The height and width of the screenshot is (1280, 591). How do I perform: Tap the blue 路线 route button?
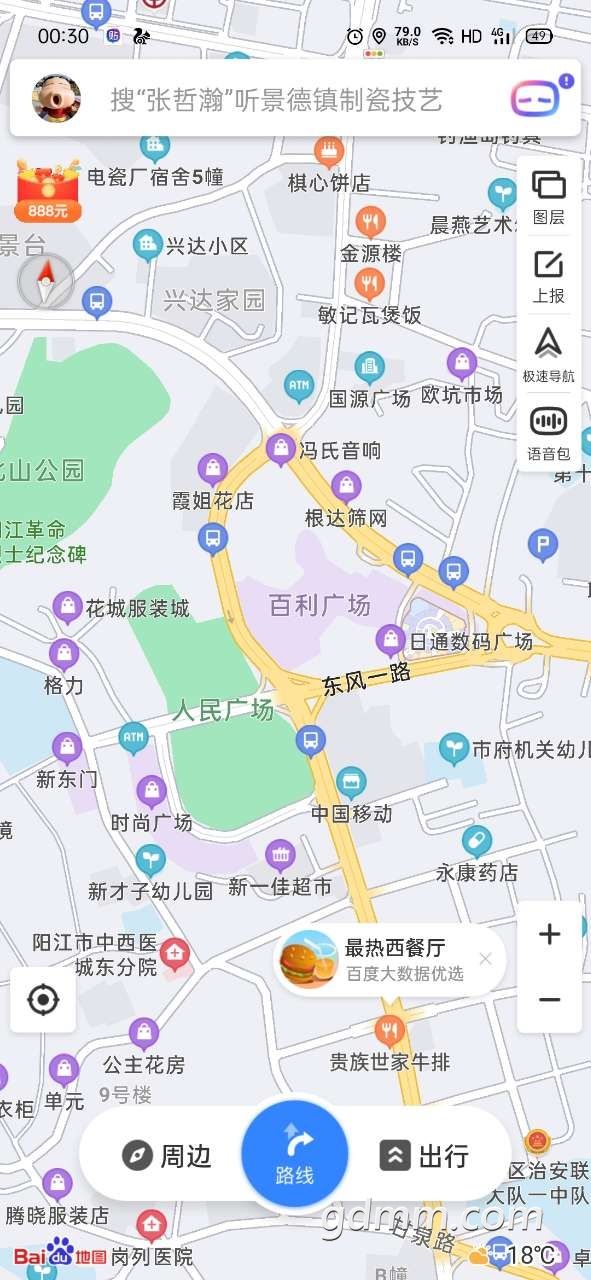295,1154
